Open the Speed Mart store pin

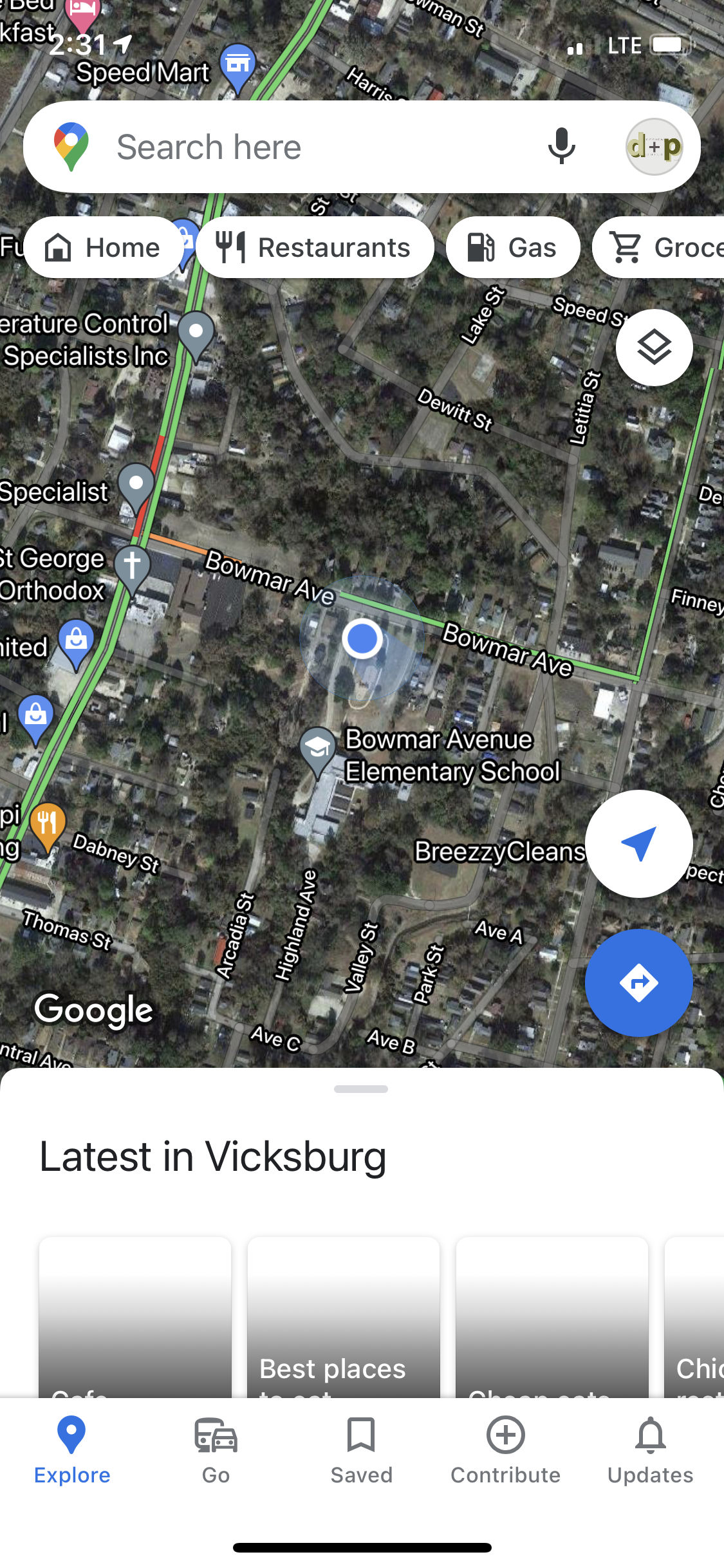click(237, 68)
